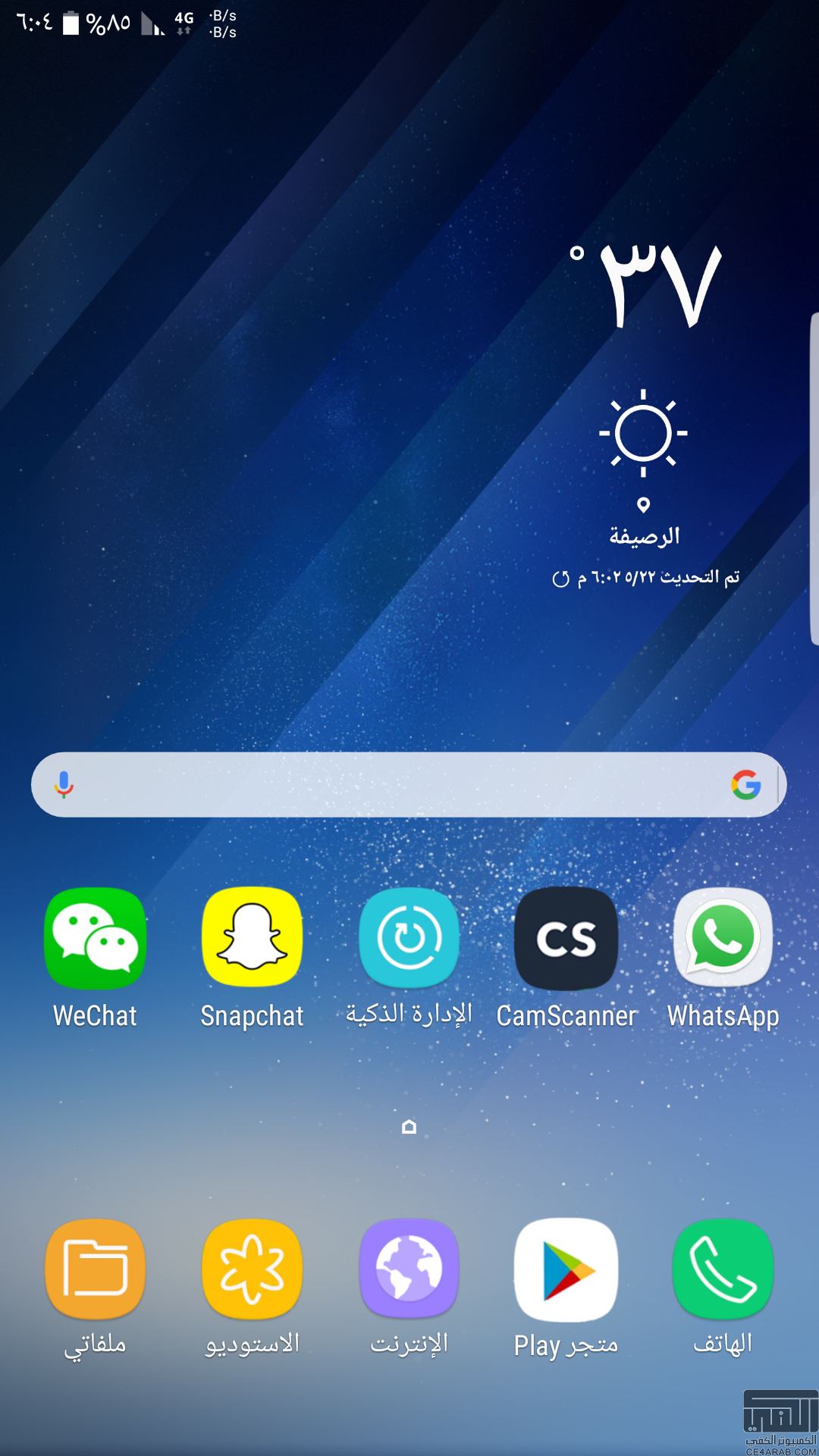Image resolution: width=819 pixels, height=1456 pixels.
Task: Tap the home page indicator
Action: [409, 1127]
